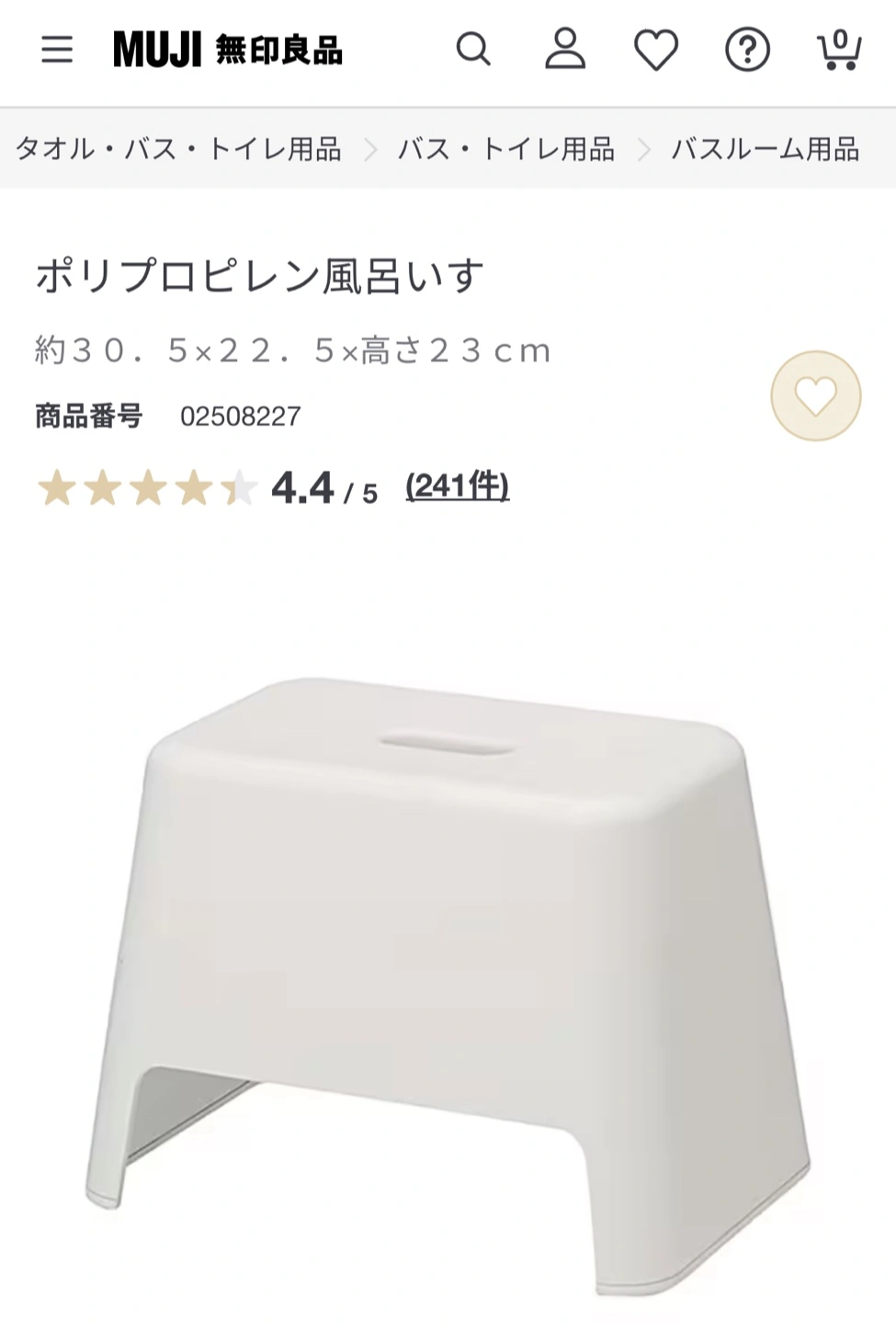Go to バスルーム用品 breadcrumb
The width and height of the screenshot is (896, 1324).
766,149
